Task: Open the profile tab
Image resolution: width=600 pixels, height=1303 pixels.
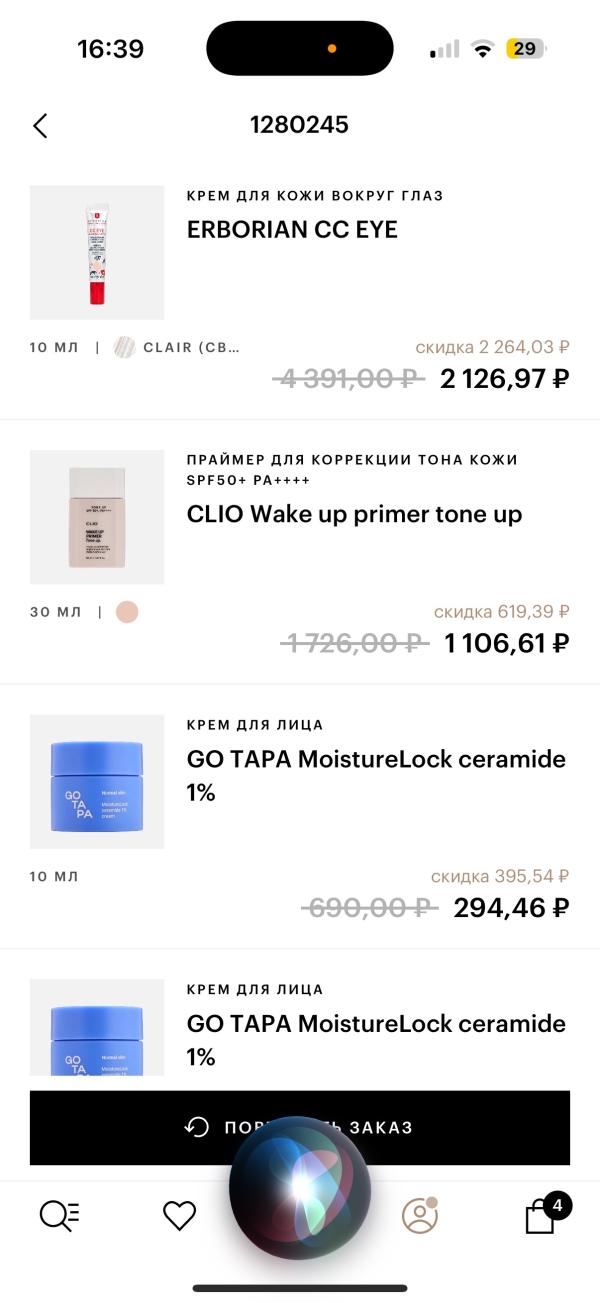Action: [419, 1215]
